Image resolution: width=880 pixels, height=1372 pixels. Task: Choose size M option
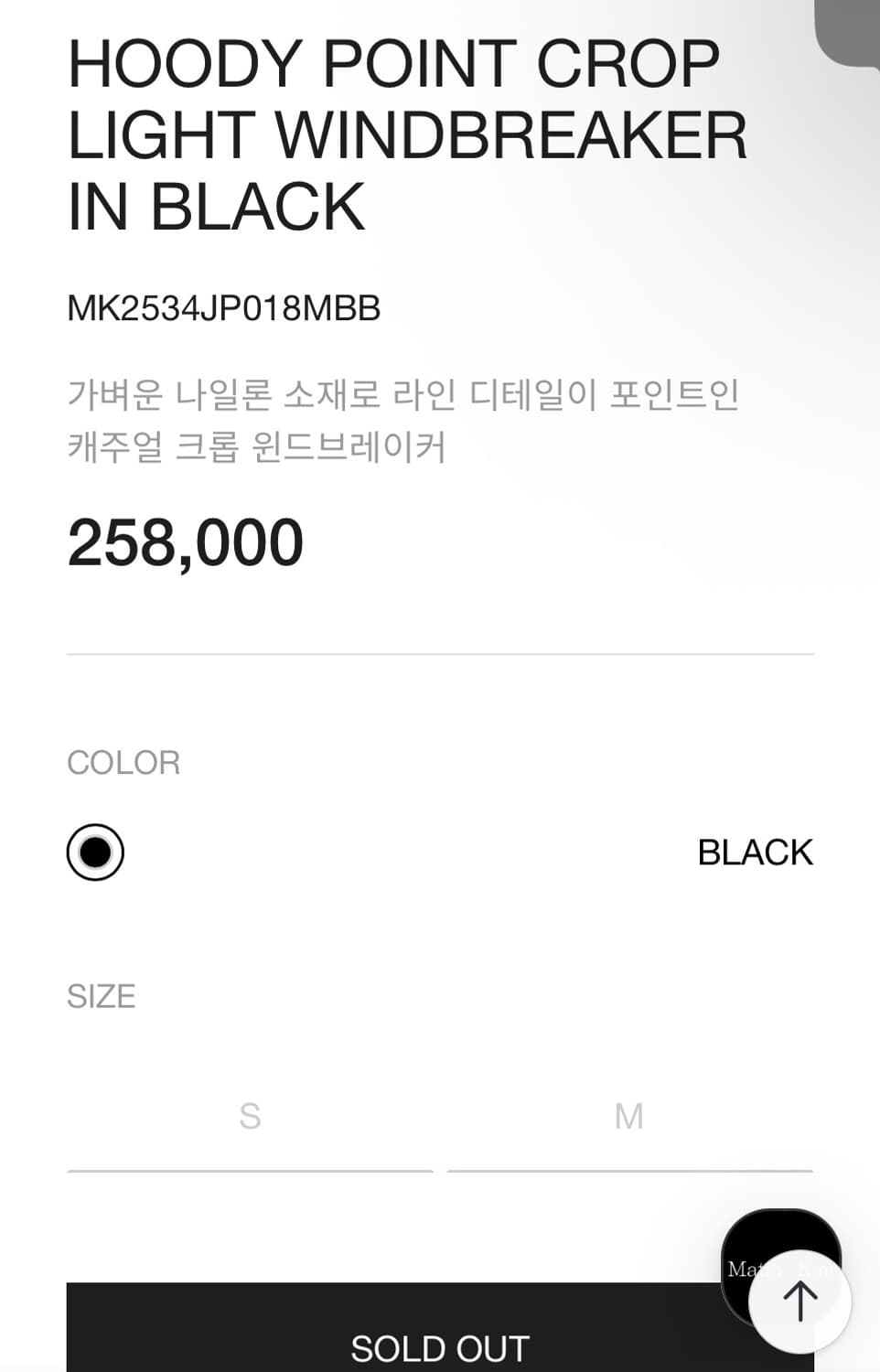pos(628,1116)
